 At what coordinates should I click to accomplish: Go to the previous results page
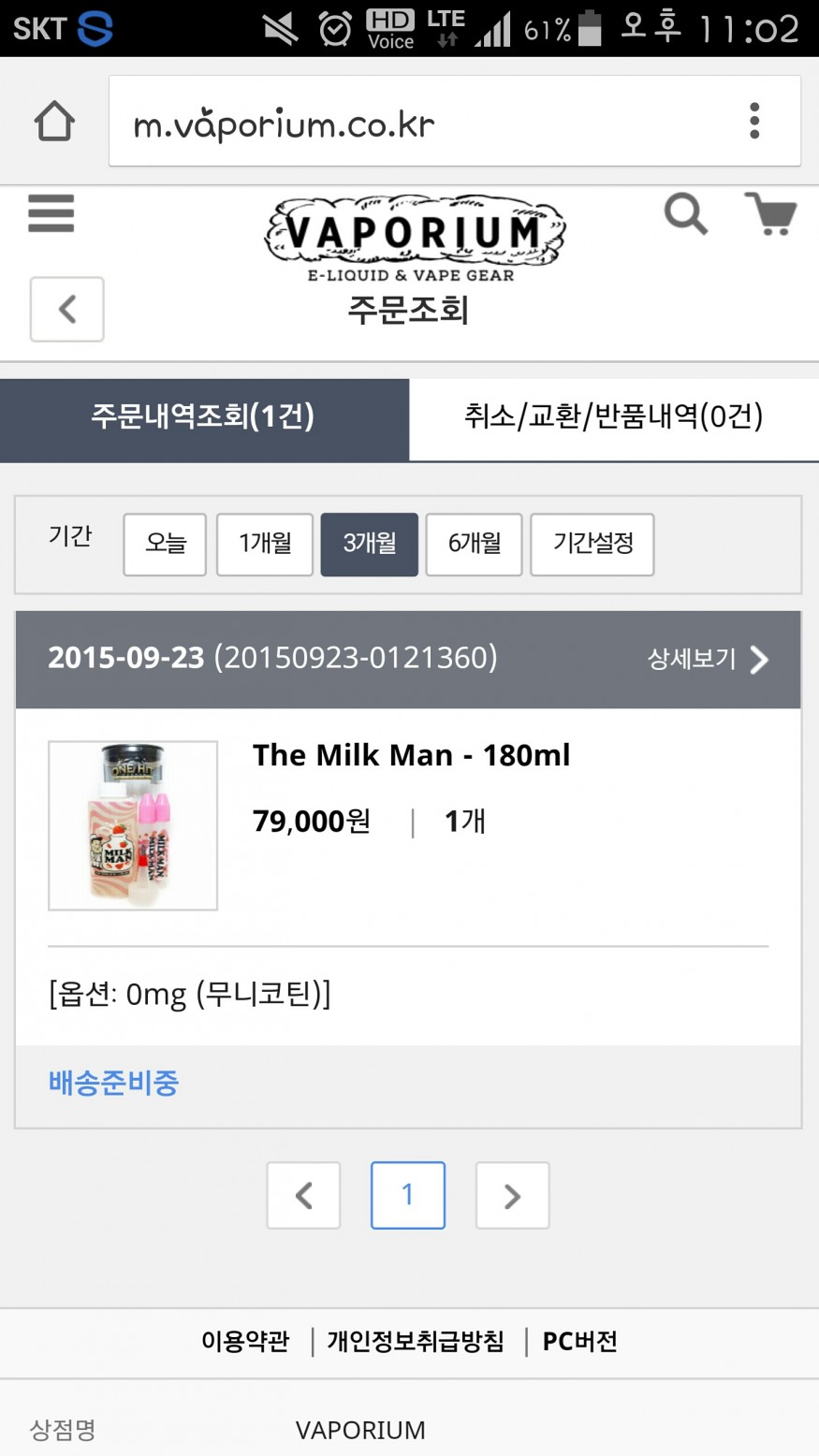(x=303, y=1195)
